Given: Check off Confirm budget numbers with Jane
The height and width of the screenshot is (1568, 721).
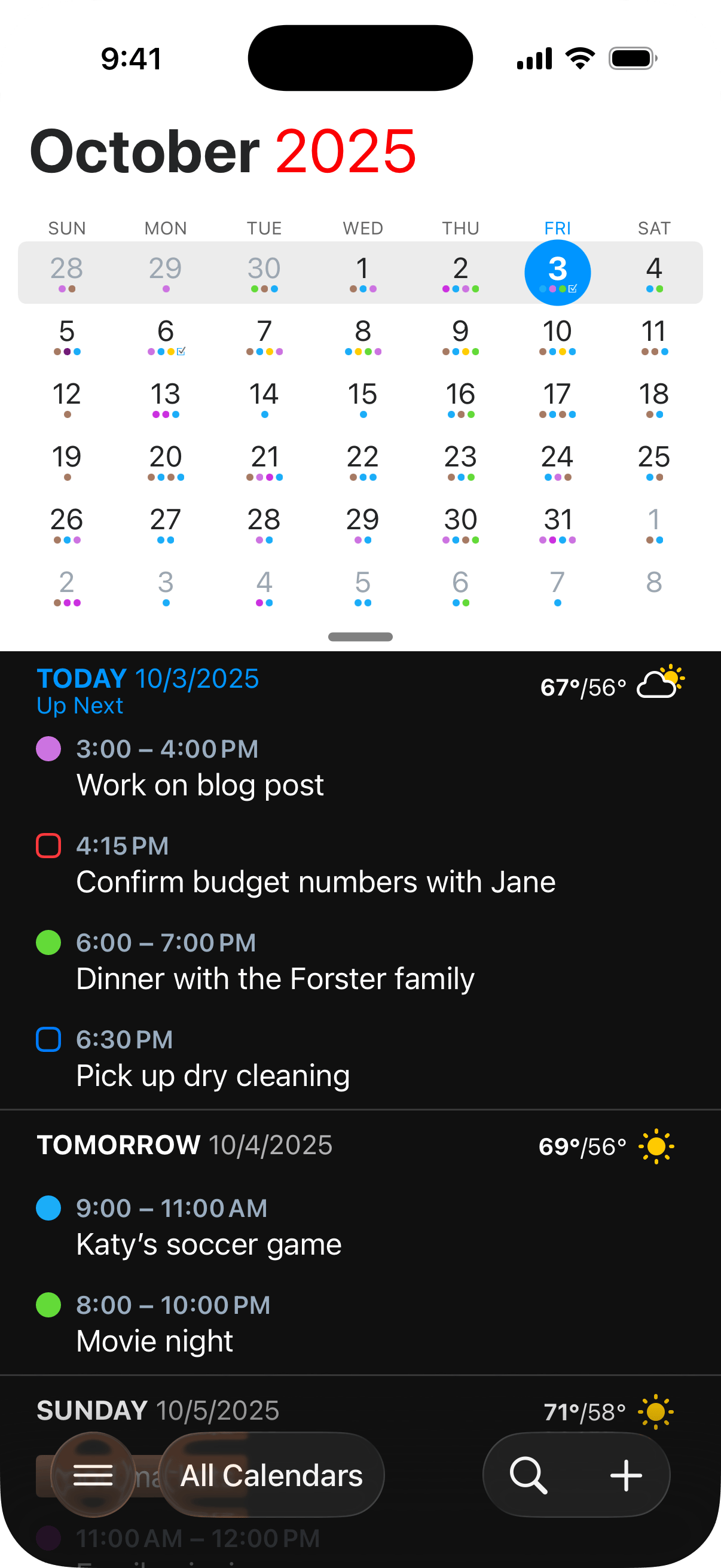Looking at the screenshot, I should coord(48,846).
